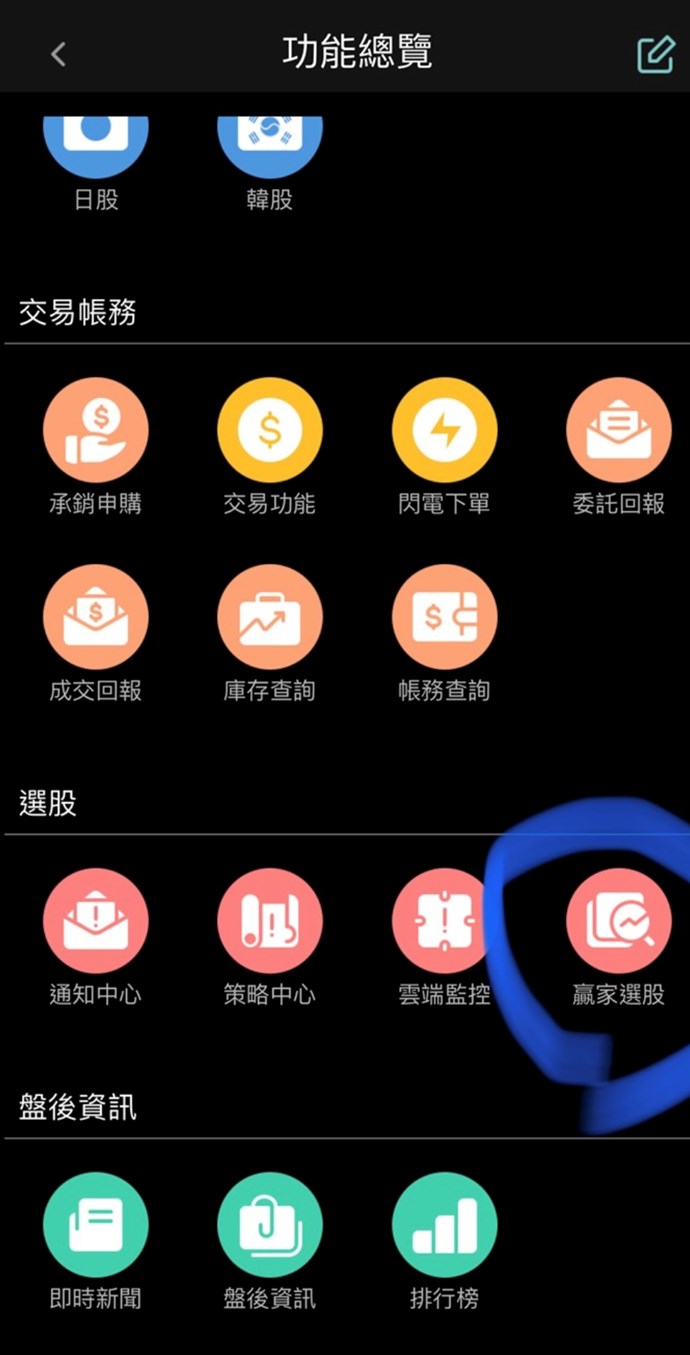Screen dimensions: 690x1355
Task: Open 雲端監控 cloud monitoring
Action: (444, 921)
